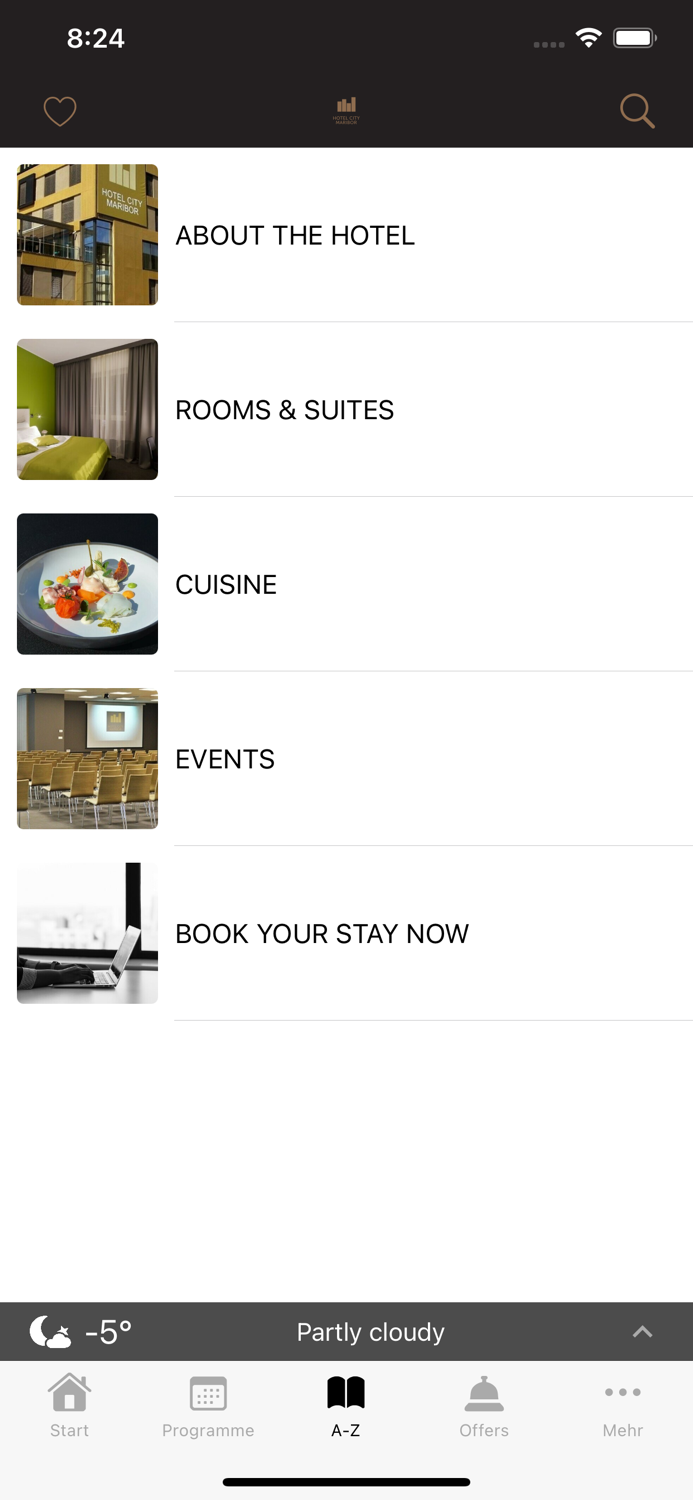
Task: Open About the Hotel
Action: point(295,235)
